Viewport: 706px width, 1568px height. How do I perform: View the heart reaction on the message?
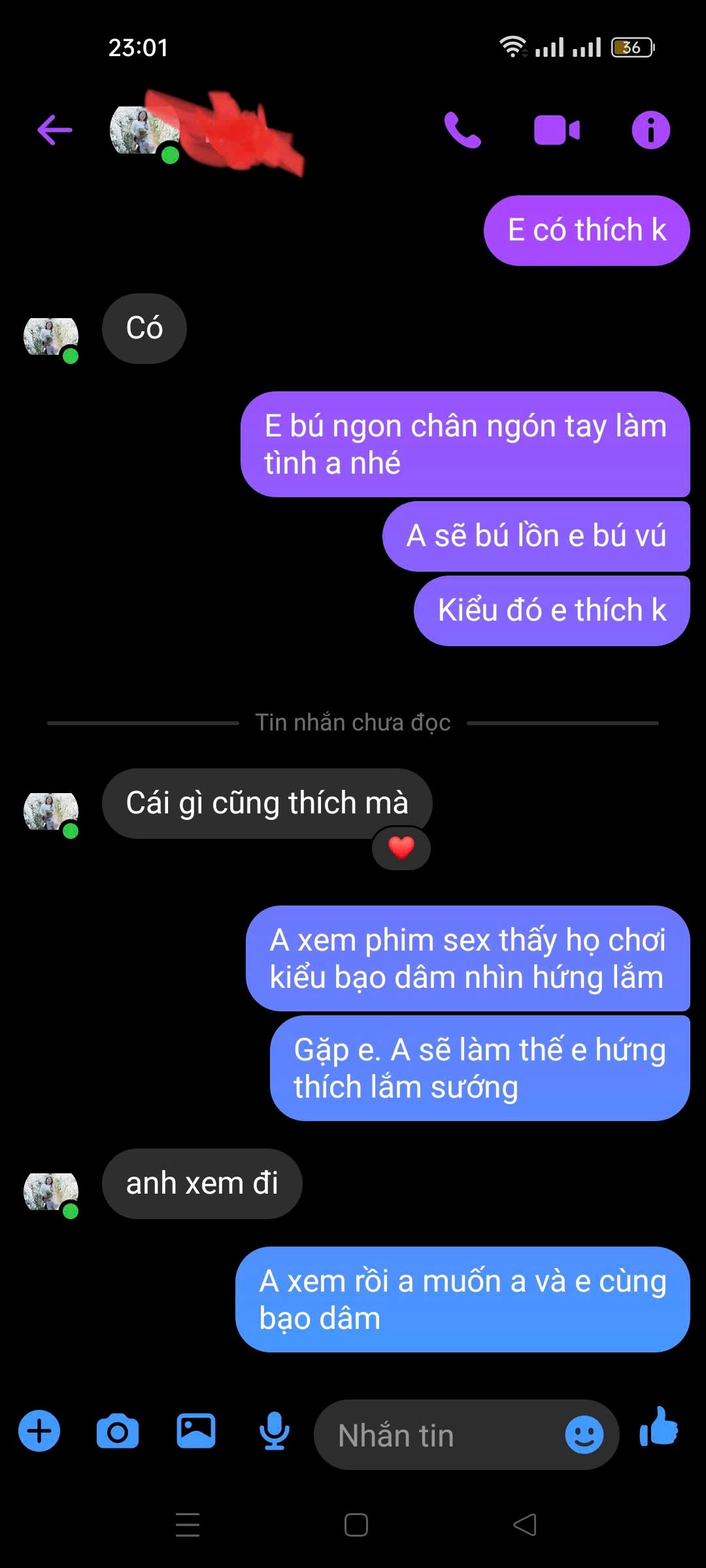click(x=401, y=848)
